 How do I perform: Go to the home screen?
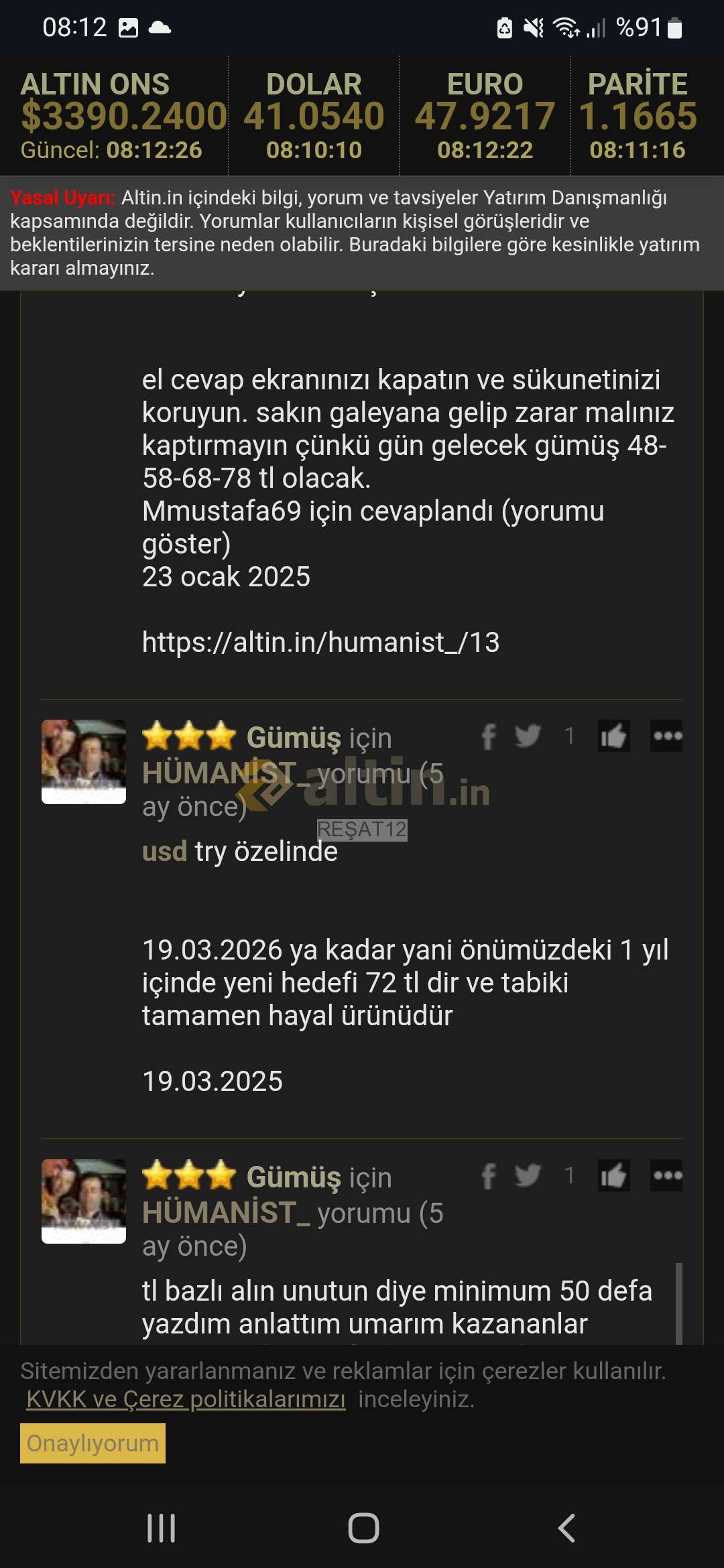click(363, 1528)
